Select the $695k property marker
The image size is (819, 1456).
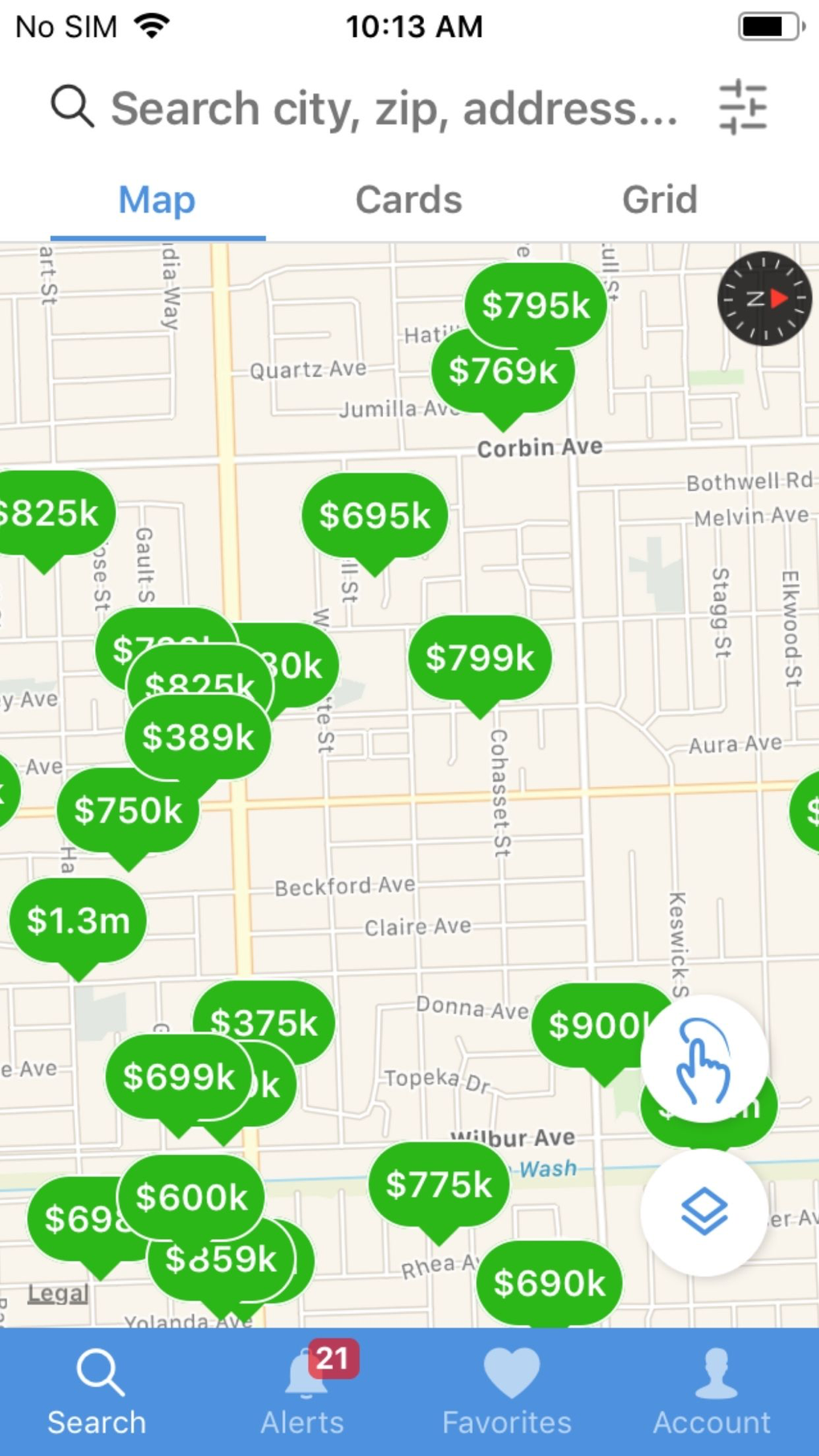(x=374, y=516)
